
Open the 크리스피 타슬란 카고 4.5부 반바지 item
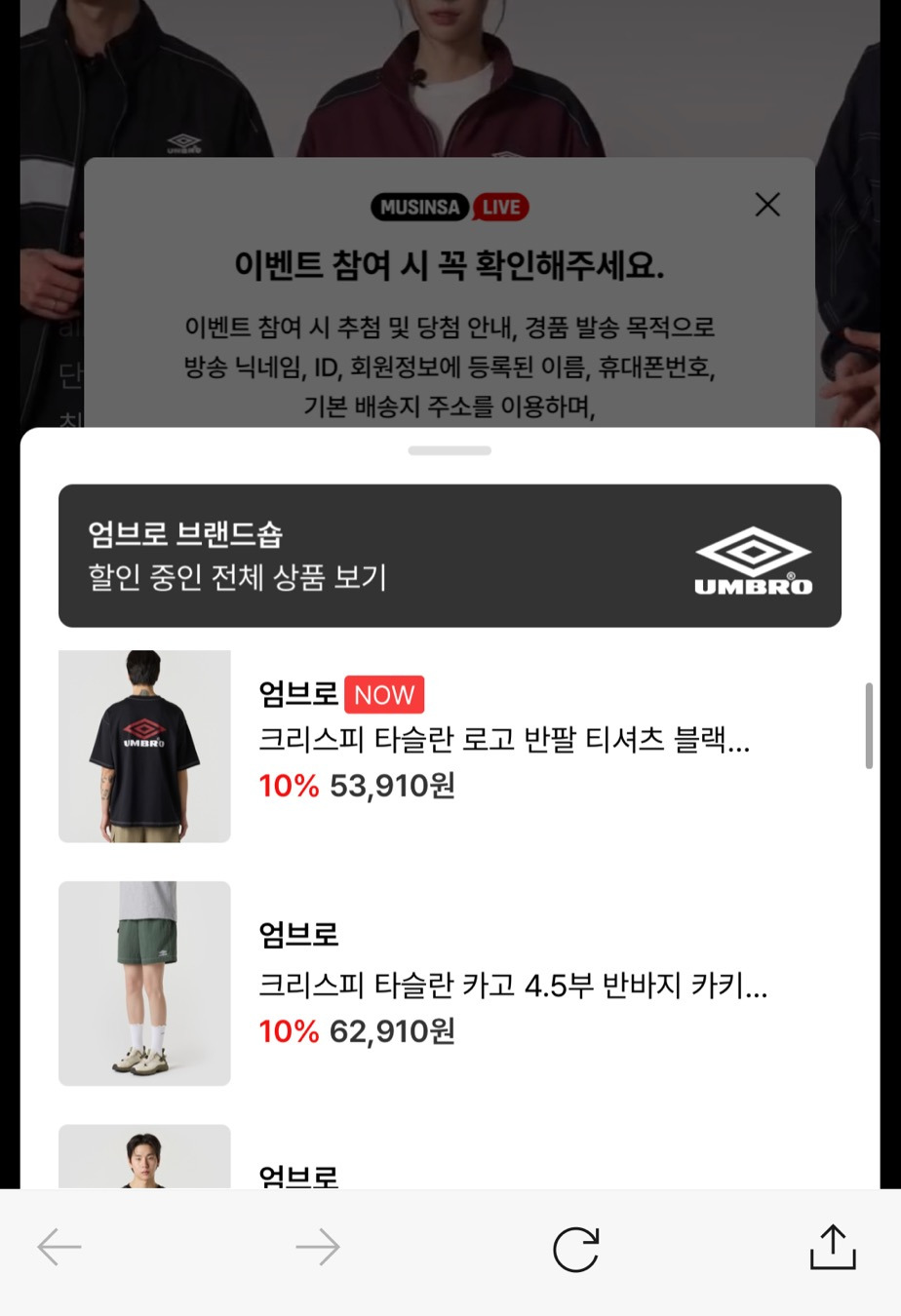(x=450, y=984)
